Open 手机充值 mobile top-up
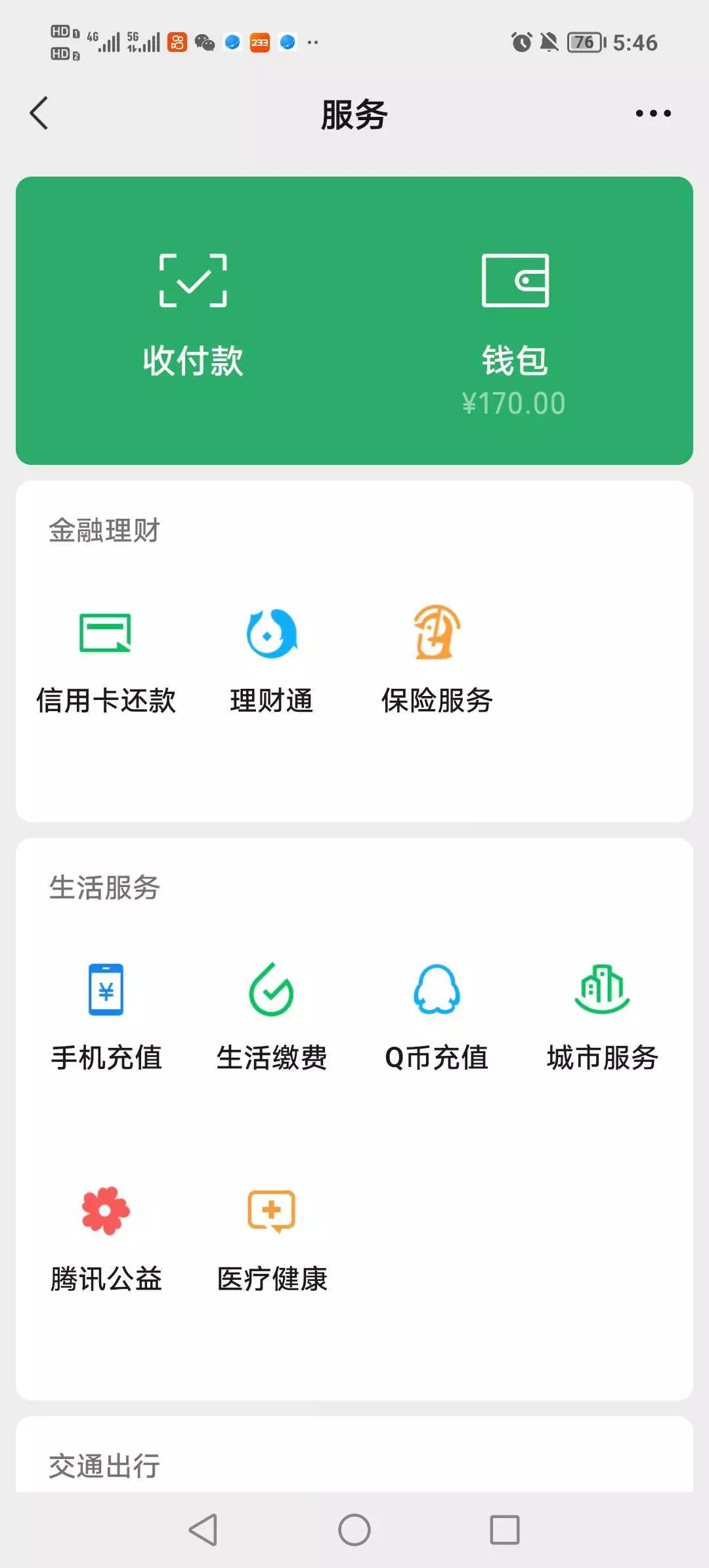Screen dimensions: 709x1568 coord(106,1016)
